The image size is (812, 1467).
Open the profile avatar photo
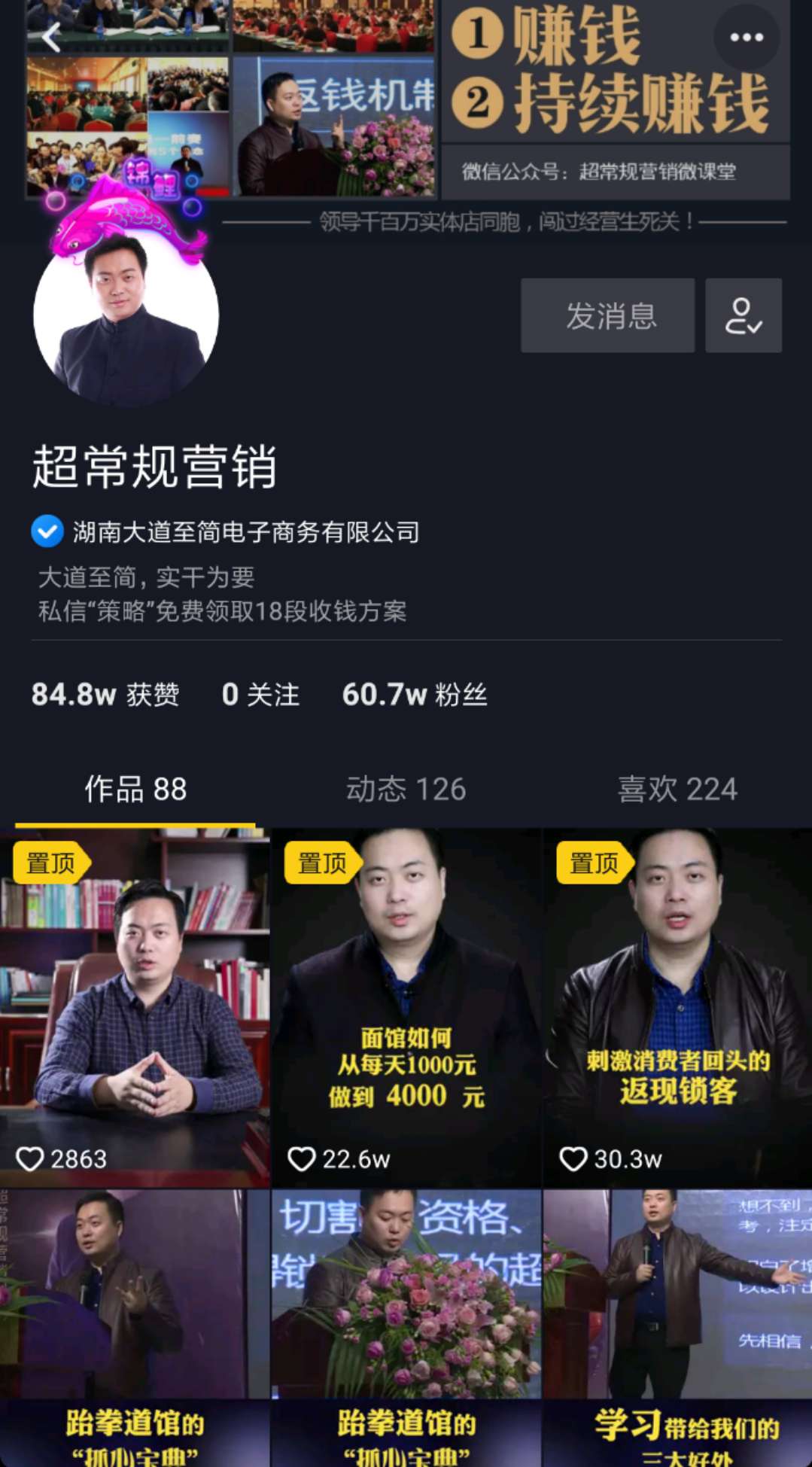126,316
